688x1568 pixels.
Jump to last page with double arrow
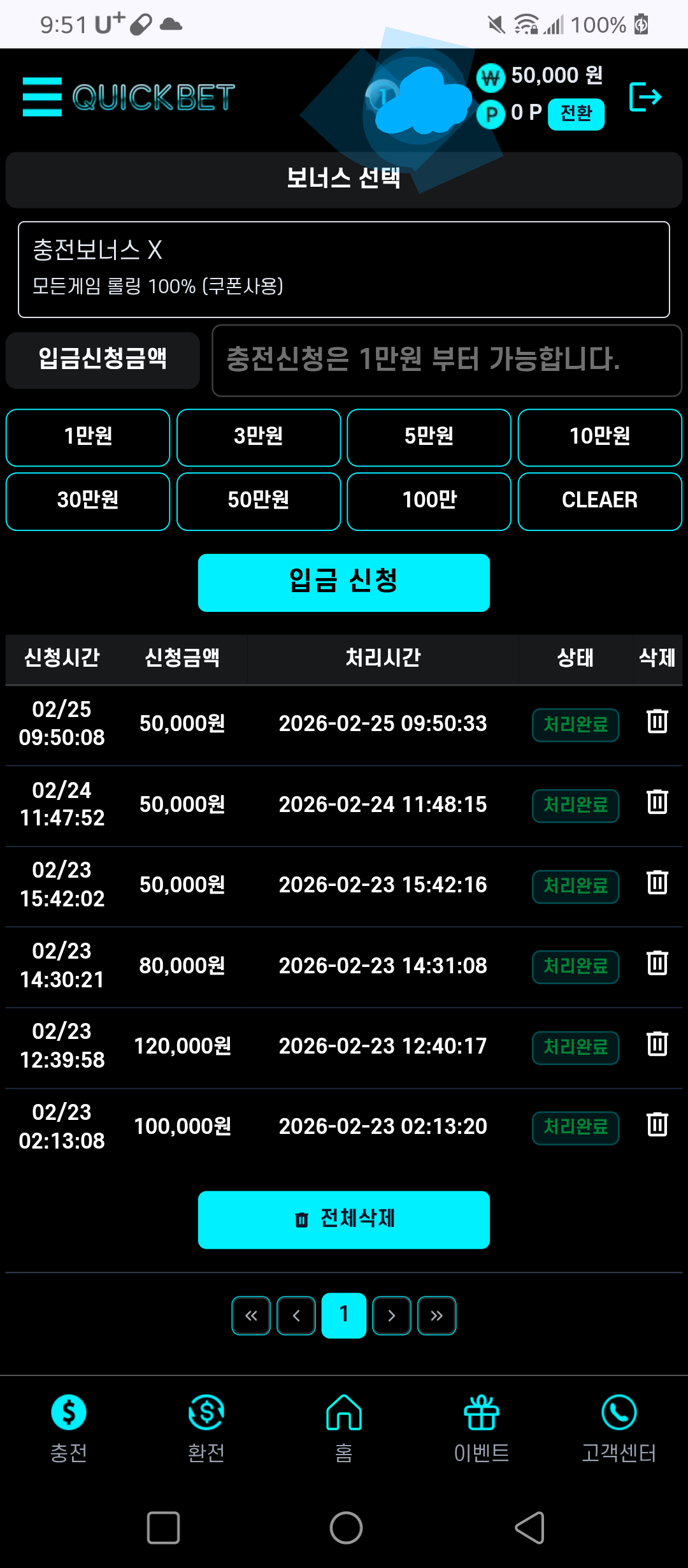(436, 1316)
